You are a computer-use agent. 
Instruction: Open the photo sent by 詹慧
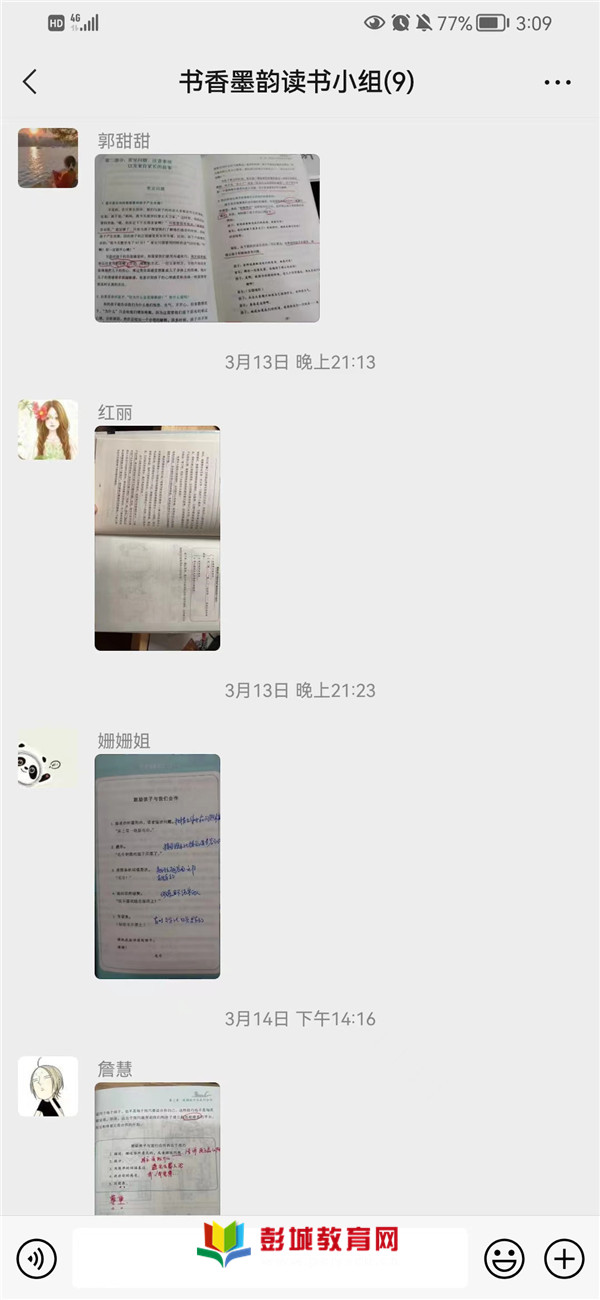tap(157, 1148)
